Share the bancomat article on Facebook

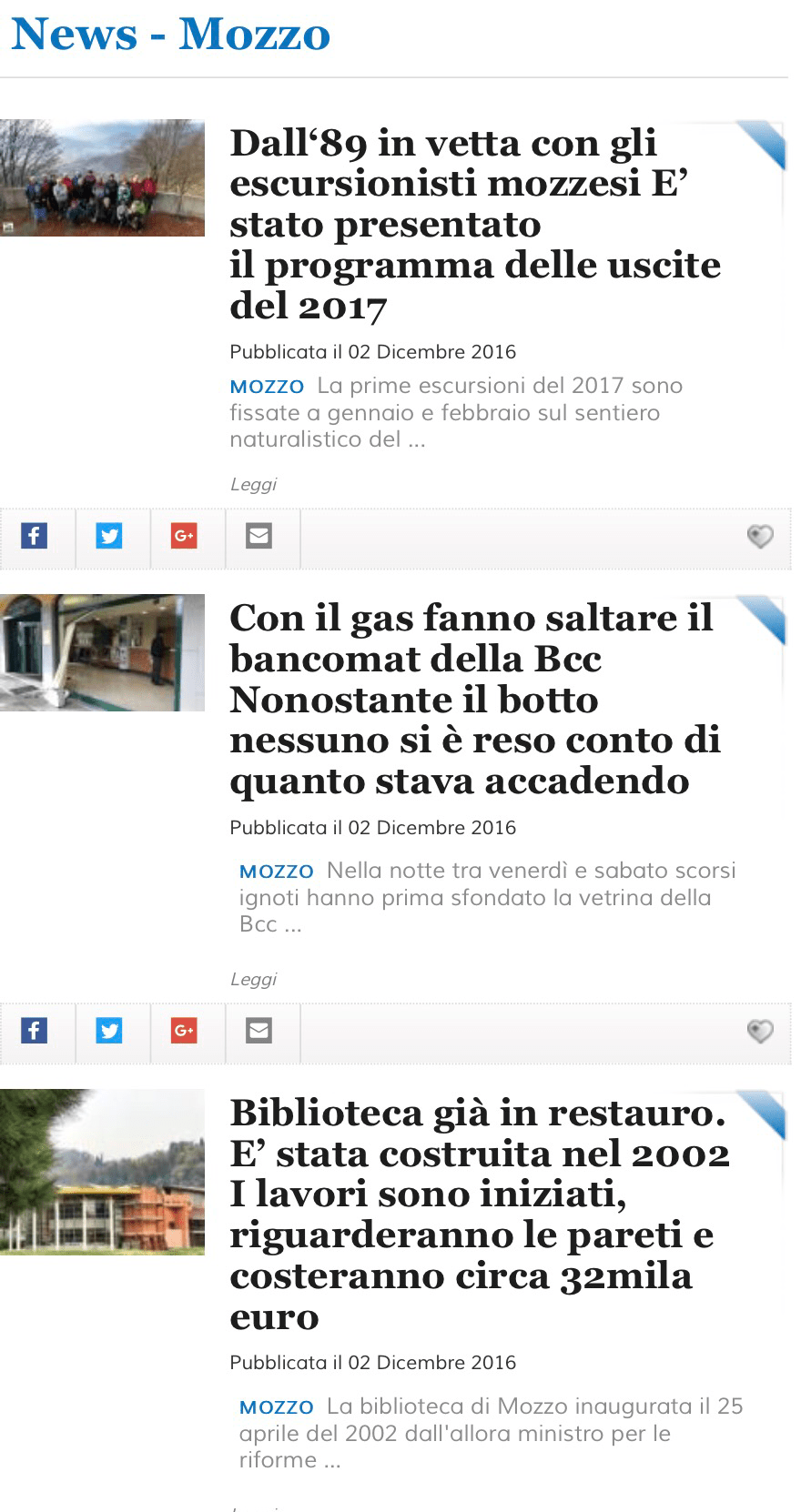[x=35, y=1031]
